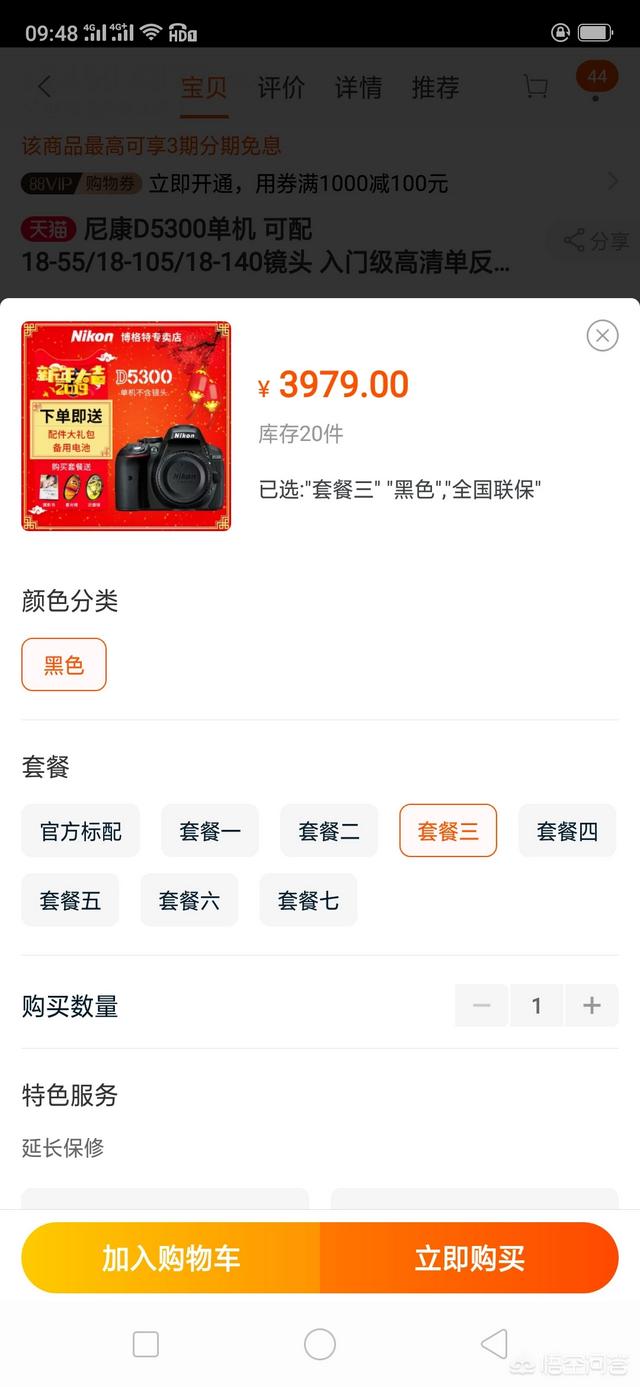Enlarge the Nikon D5300 product thumbnail

[x=126, y=425]
